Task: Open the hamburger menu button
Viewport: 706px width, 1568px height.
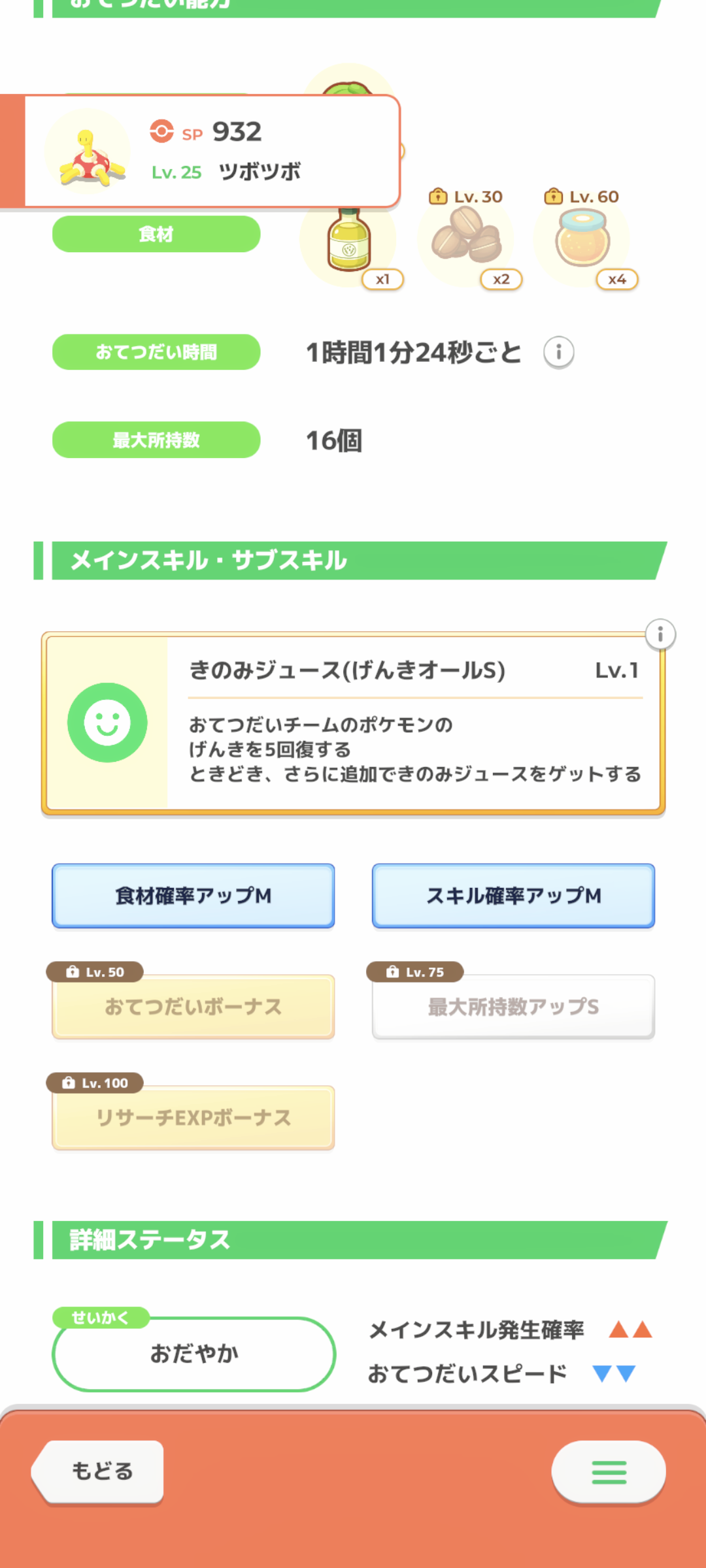Action: 609,1472
